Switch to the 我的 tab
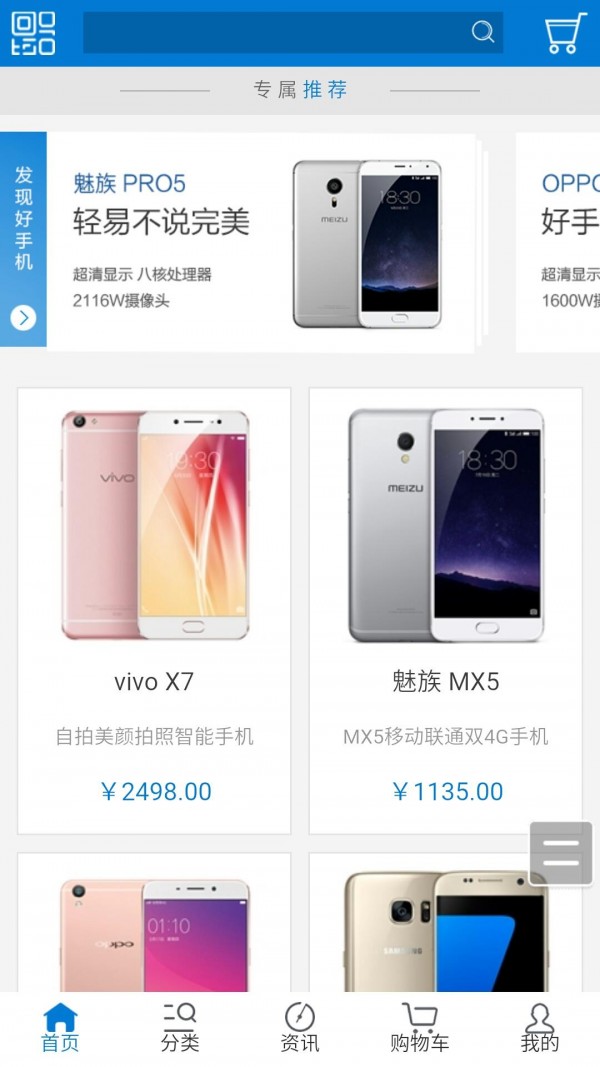 coord(540,1028)
